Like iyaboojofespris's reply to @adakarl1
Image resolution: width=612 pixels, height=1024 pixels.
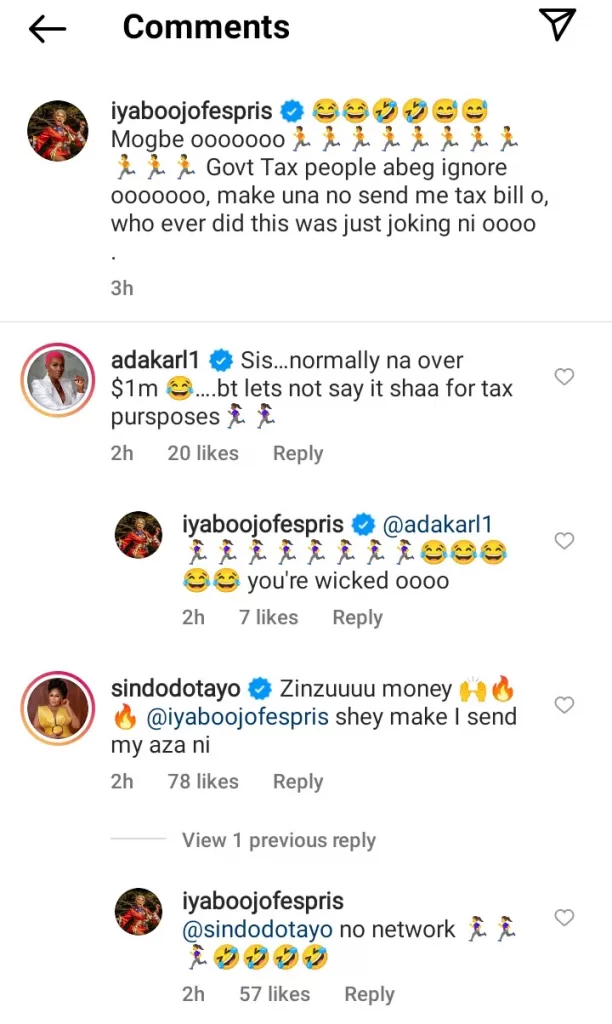[564, 541]
